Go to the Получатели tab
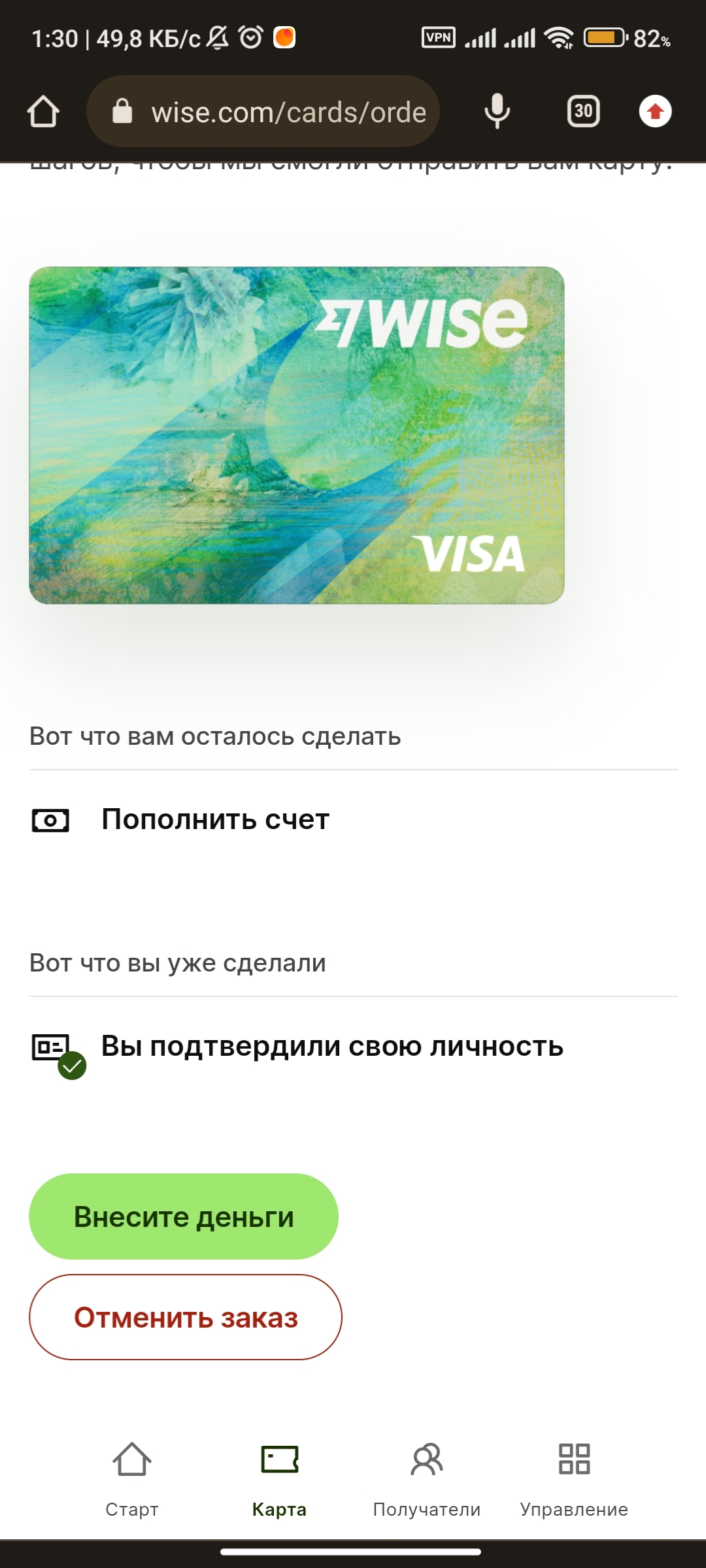This screenshot has height=1568, width=706. (427, 1479)
